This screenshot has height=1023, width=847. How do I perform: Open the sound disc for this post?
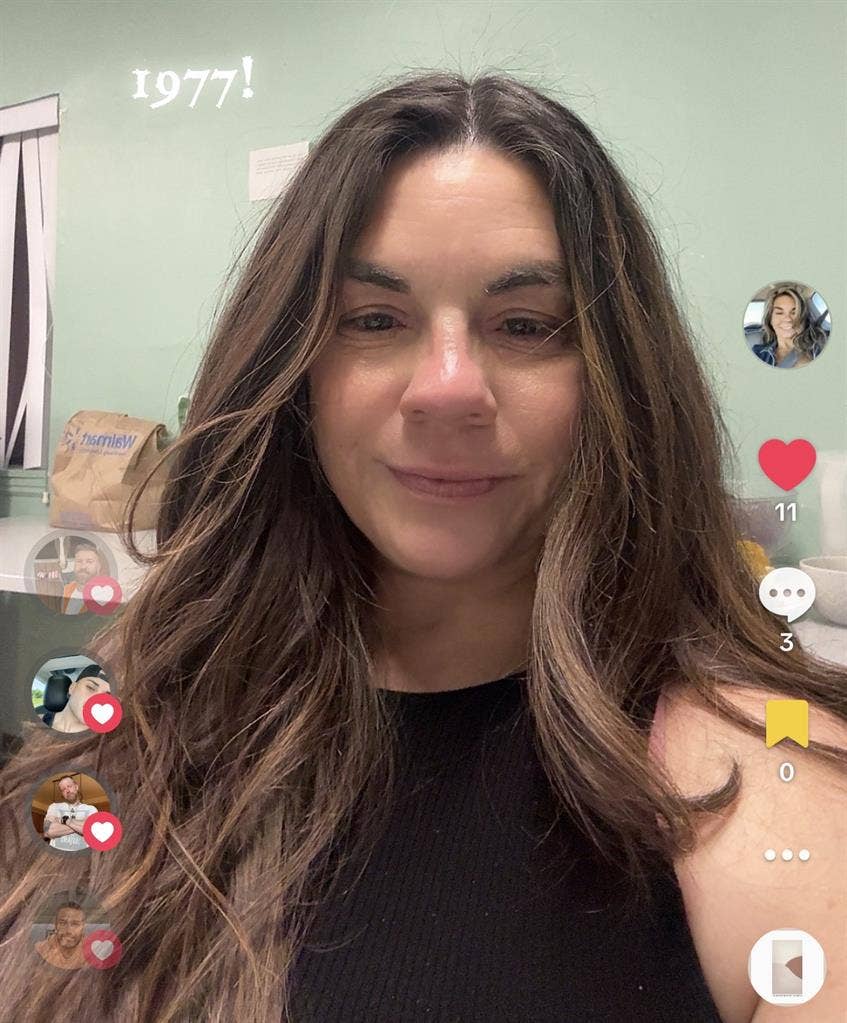[x=787, y=966]
